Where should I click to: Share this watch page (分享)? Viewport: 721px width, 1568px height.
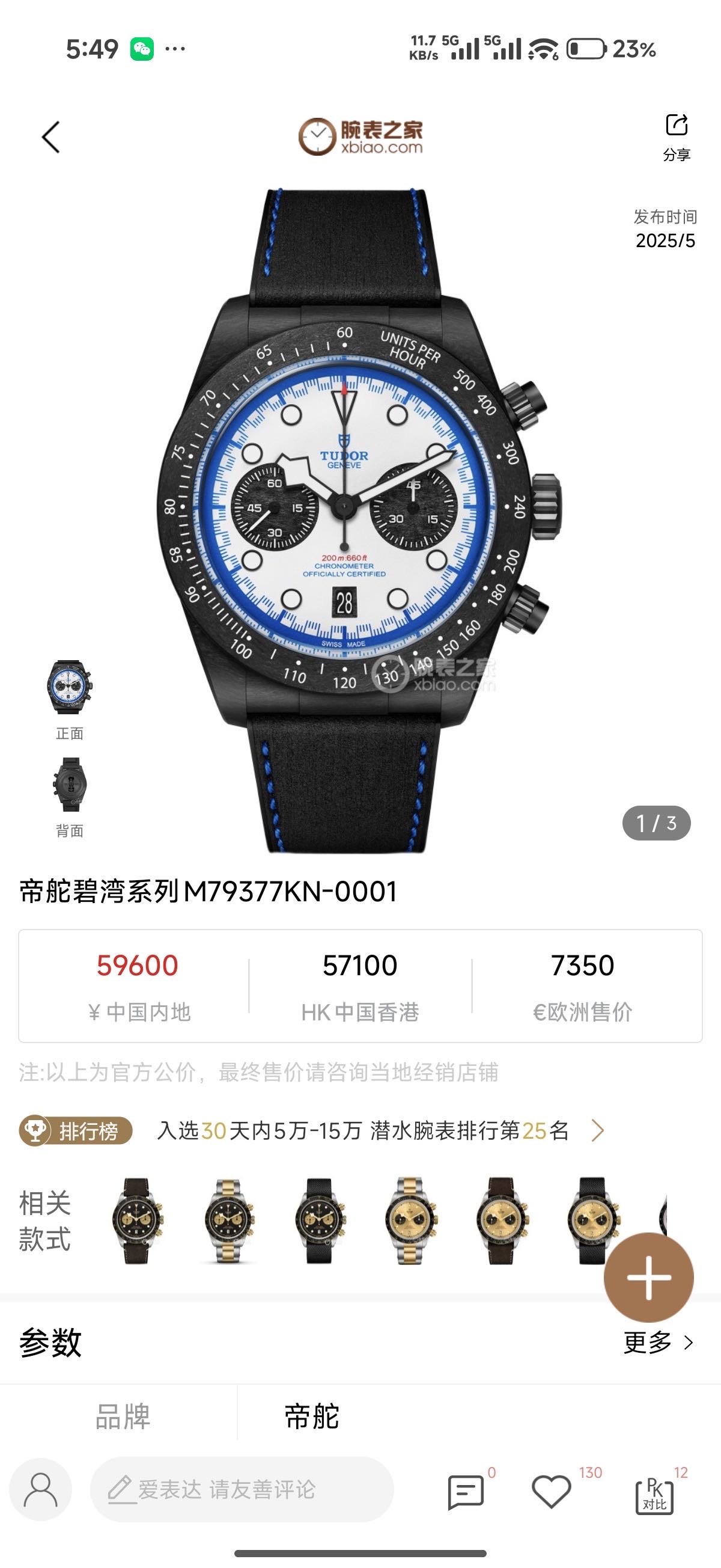click(x=676, y=137)
